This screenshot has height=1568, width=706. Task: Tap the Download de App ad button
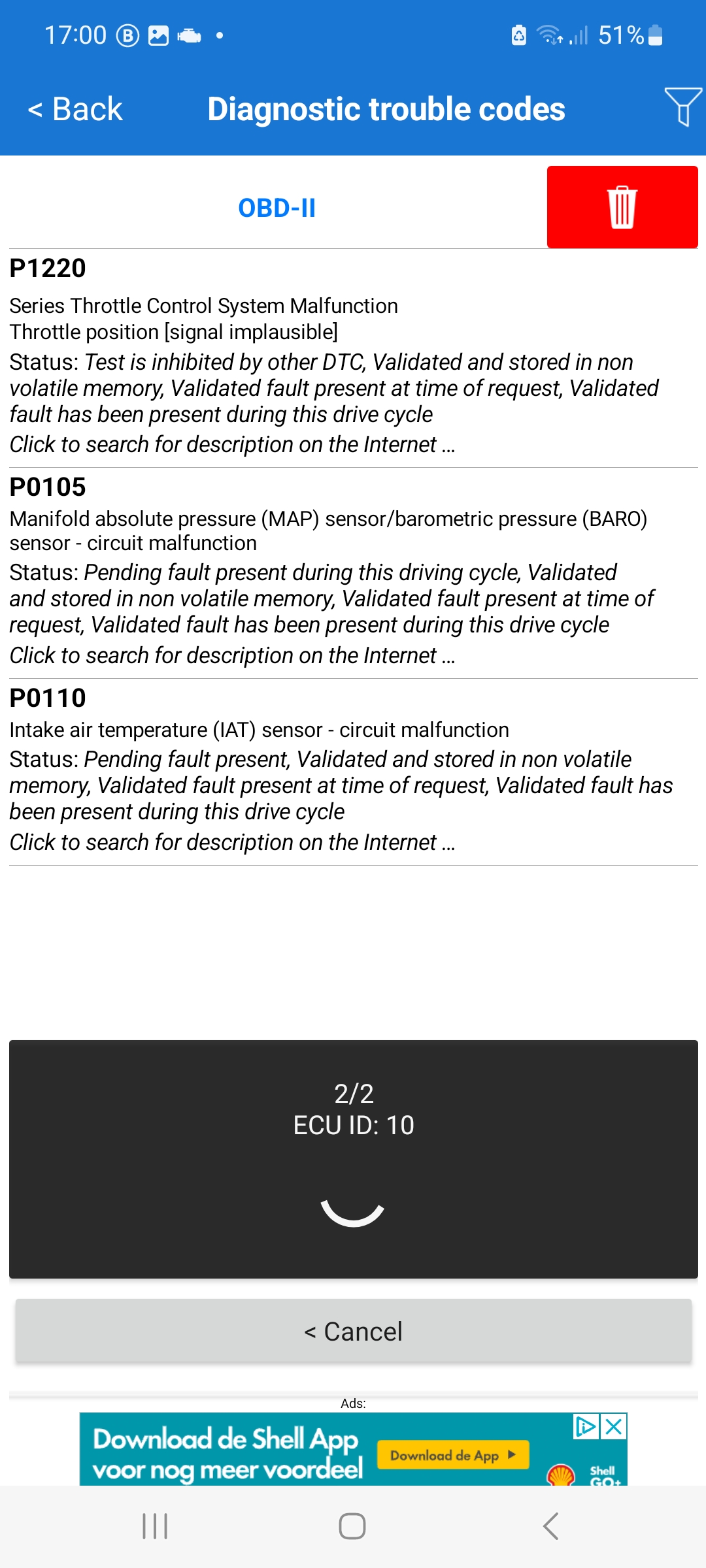click(x=453, y=1455)
